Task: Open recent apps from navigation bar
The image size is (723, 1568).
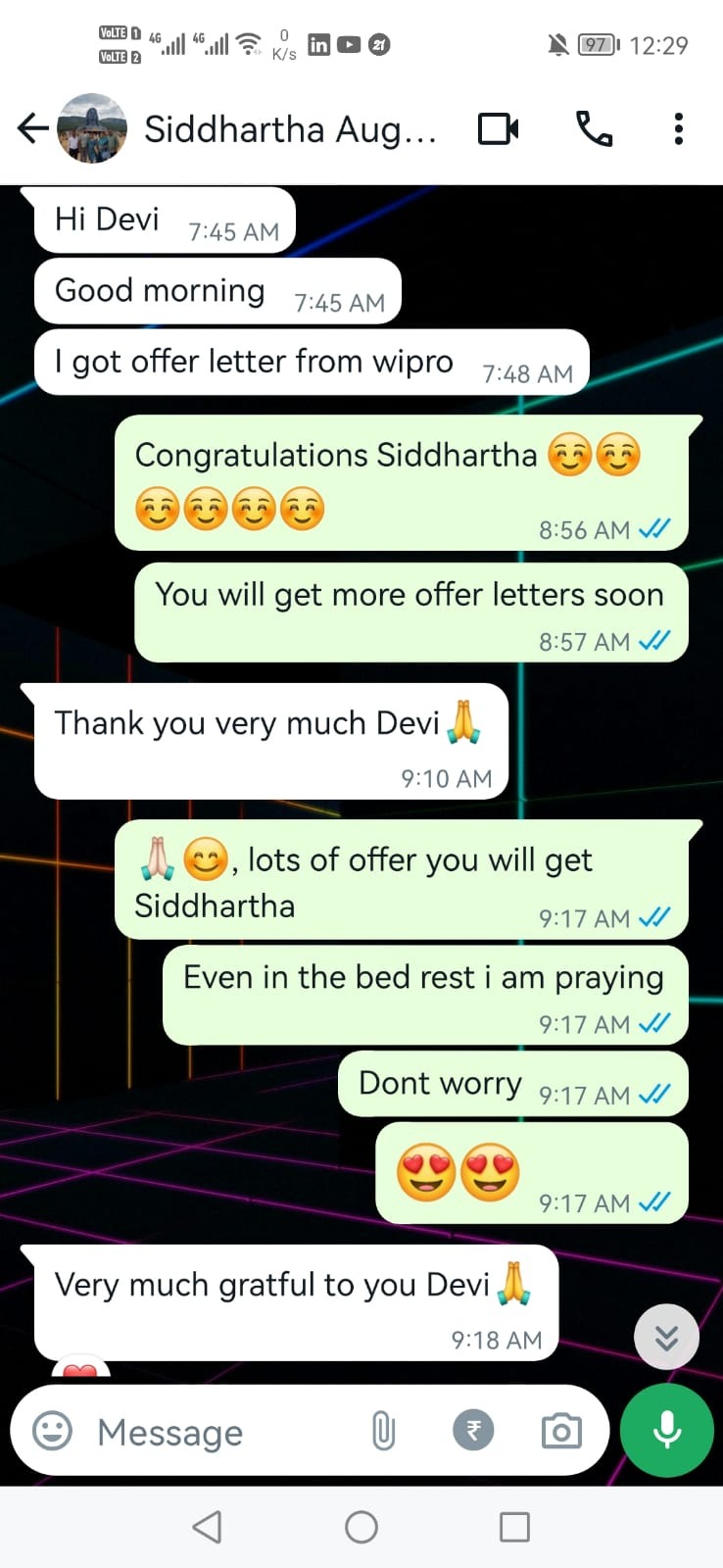Action: coord(514,1527)
